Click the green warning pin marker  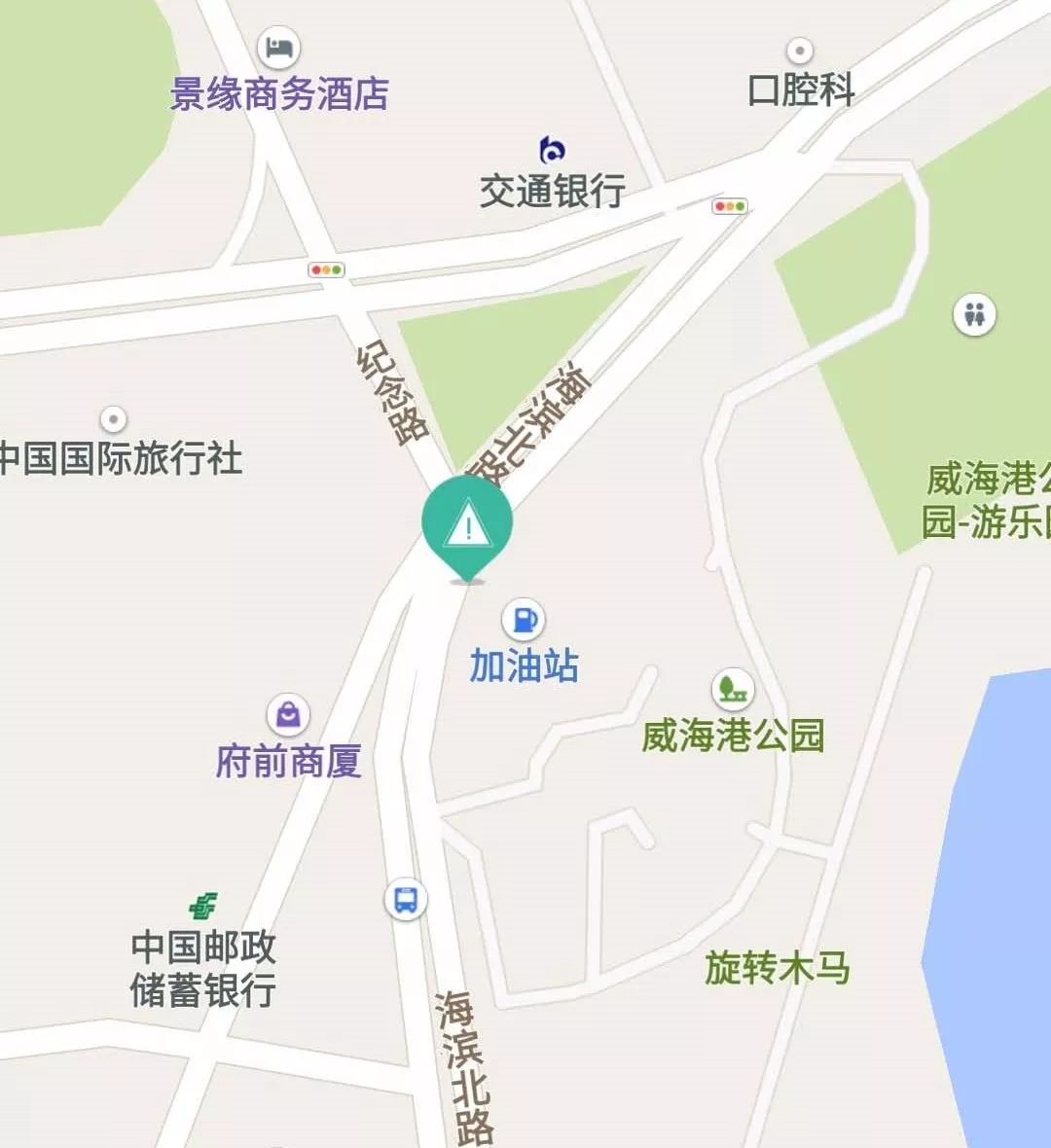[x=468, y=525]
